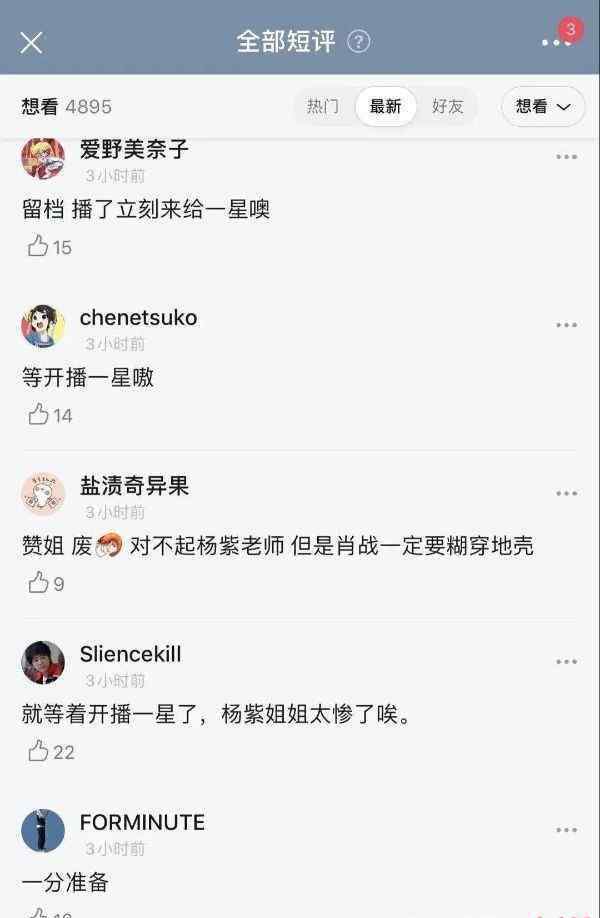Image resolution: width=600 pixels, height=918 pixels.
Task: Open more options on FORMINUTE's comment
Action: [x=567, y=830]
